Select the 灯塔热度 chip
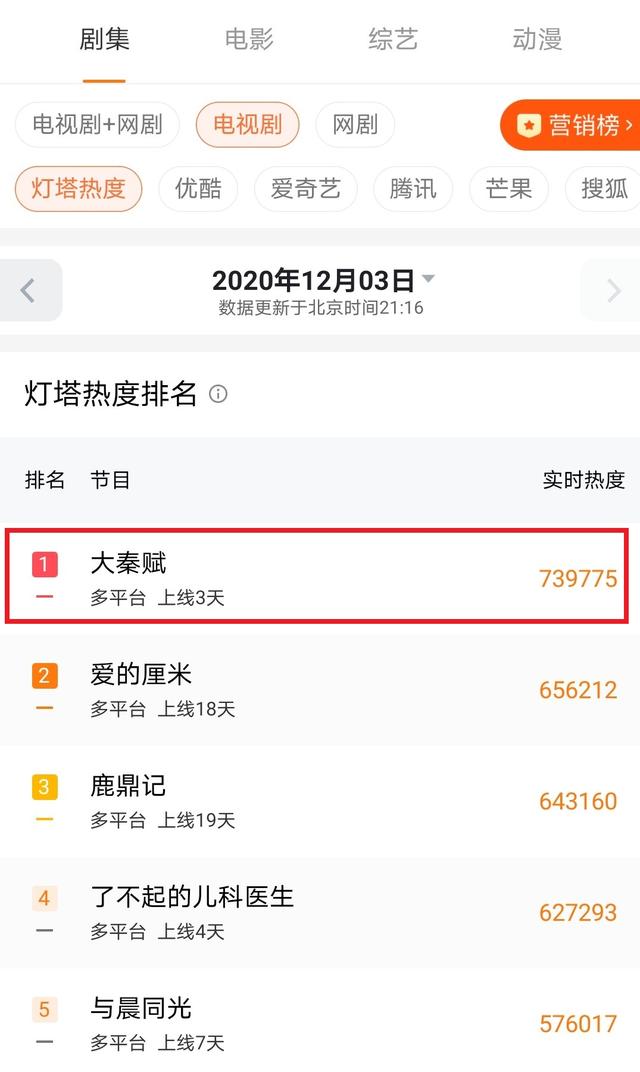Viewport: 640px width, 1072px height. [79, 189]
